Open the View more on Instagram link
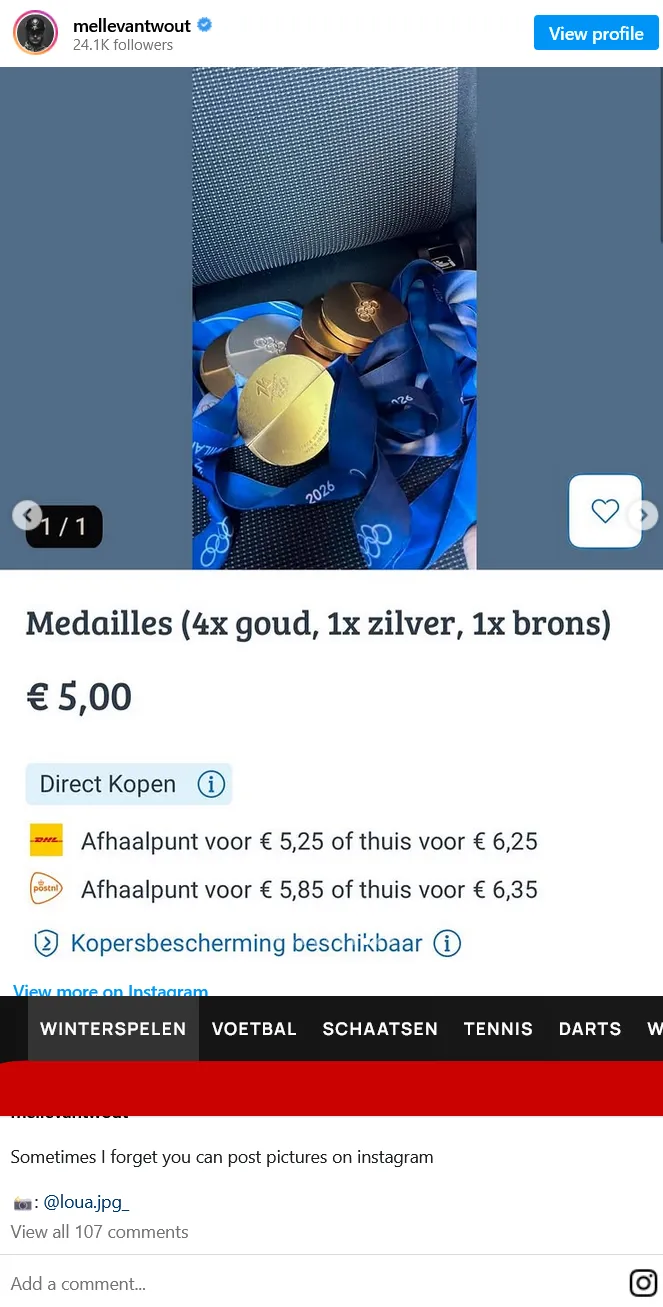The width and height of the screenshot is (663, 1307). click(110, 990)
